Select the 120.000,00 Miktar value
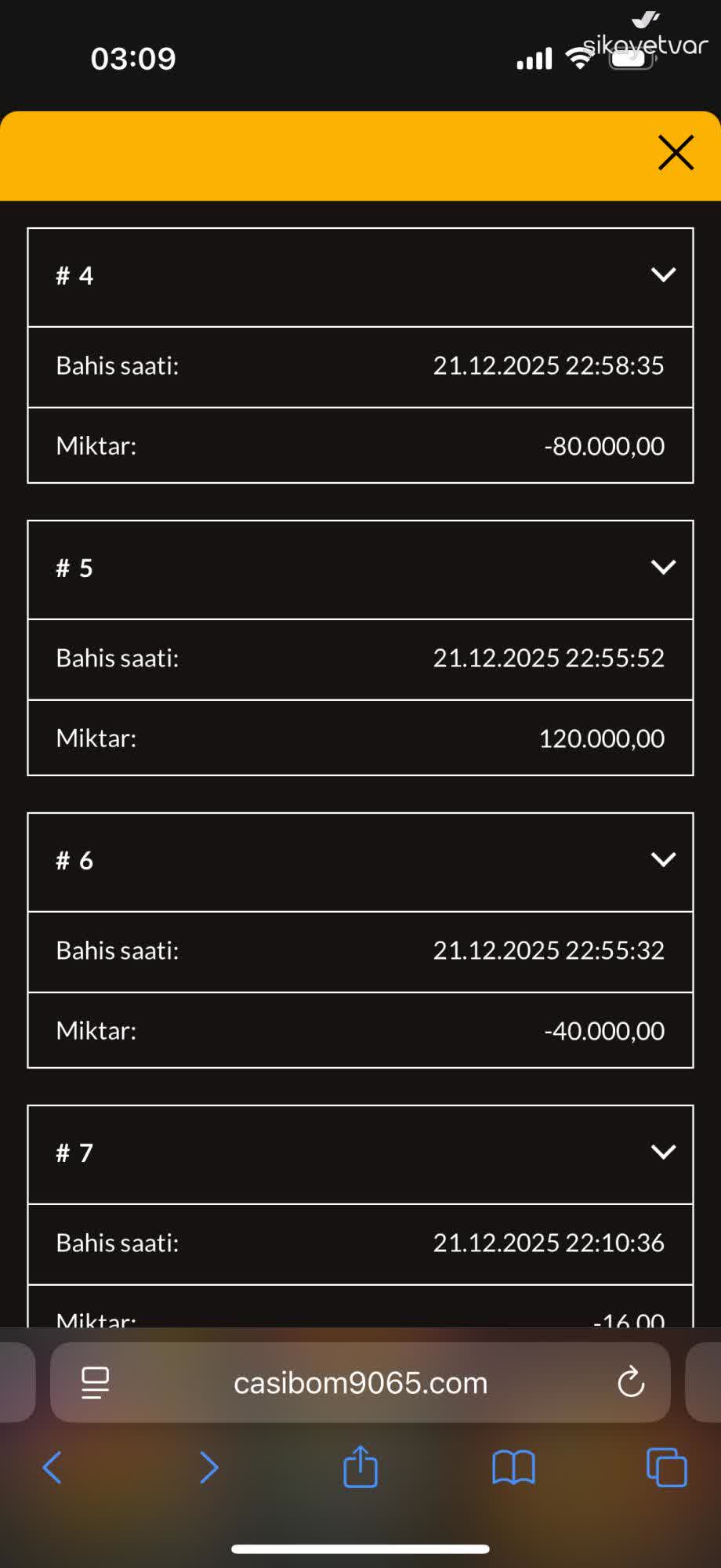This screenshot has width=721, height=1568. pos(600,737)
